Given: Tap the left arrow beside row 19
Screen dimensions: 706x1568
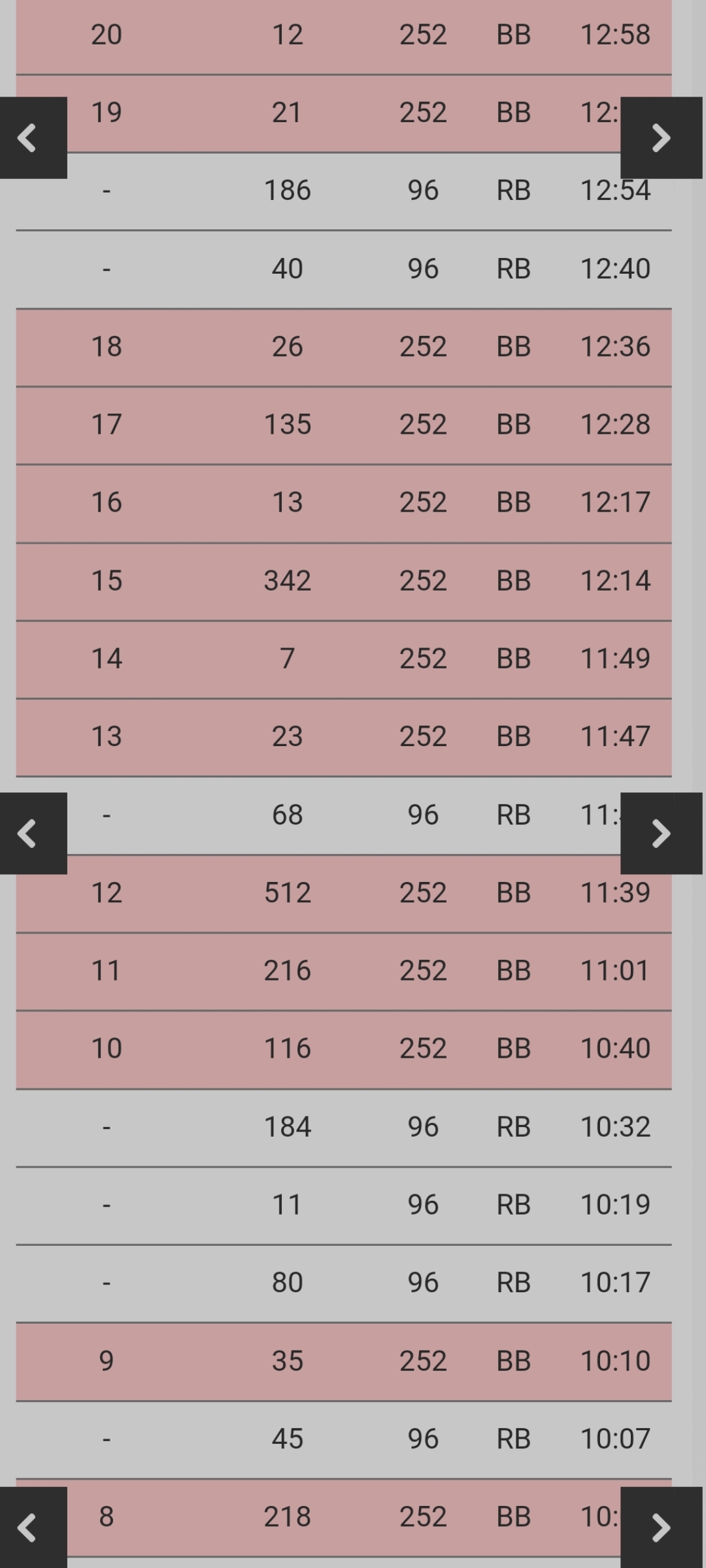Looking at the screenshot, I should tap(33, 138).
